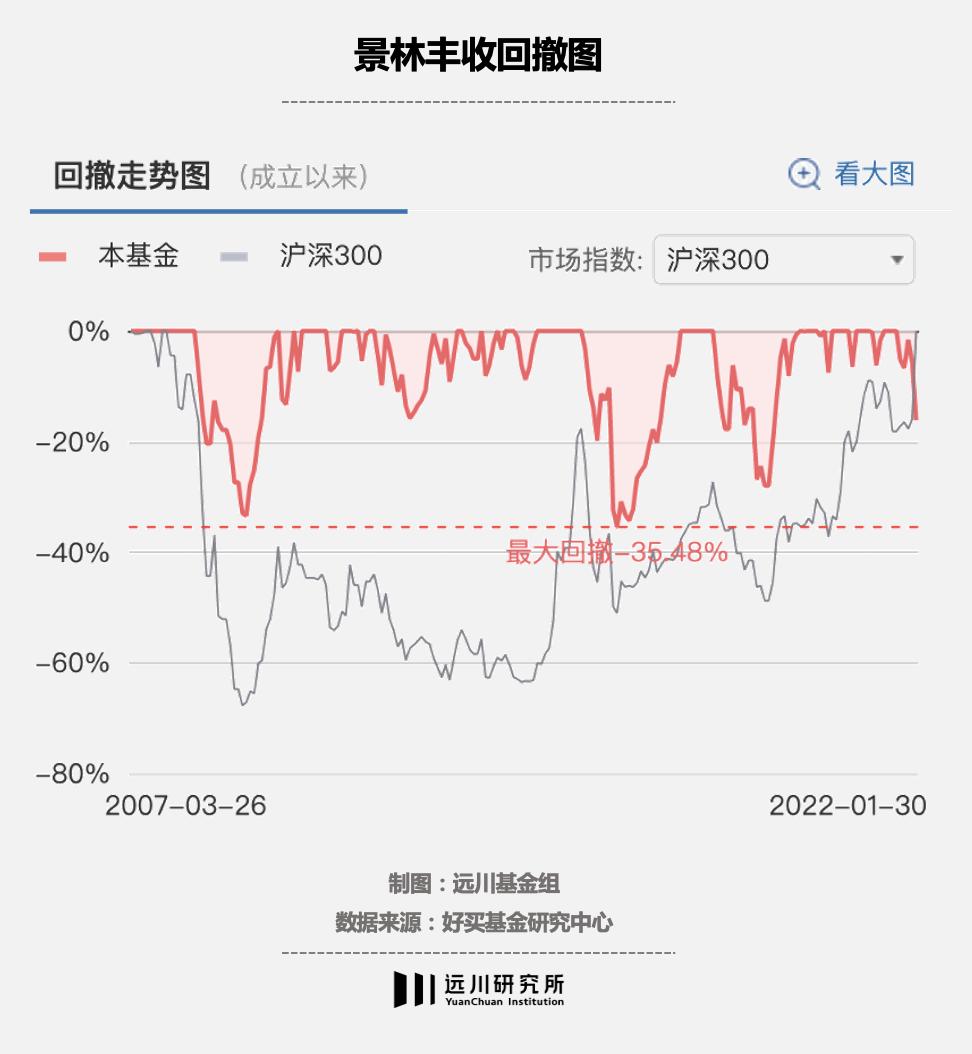Click the 2007-03-26 start date label

(x=186, y=804)
